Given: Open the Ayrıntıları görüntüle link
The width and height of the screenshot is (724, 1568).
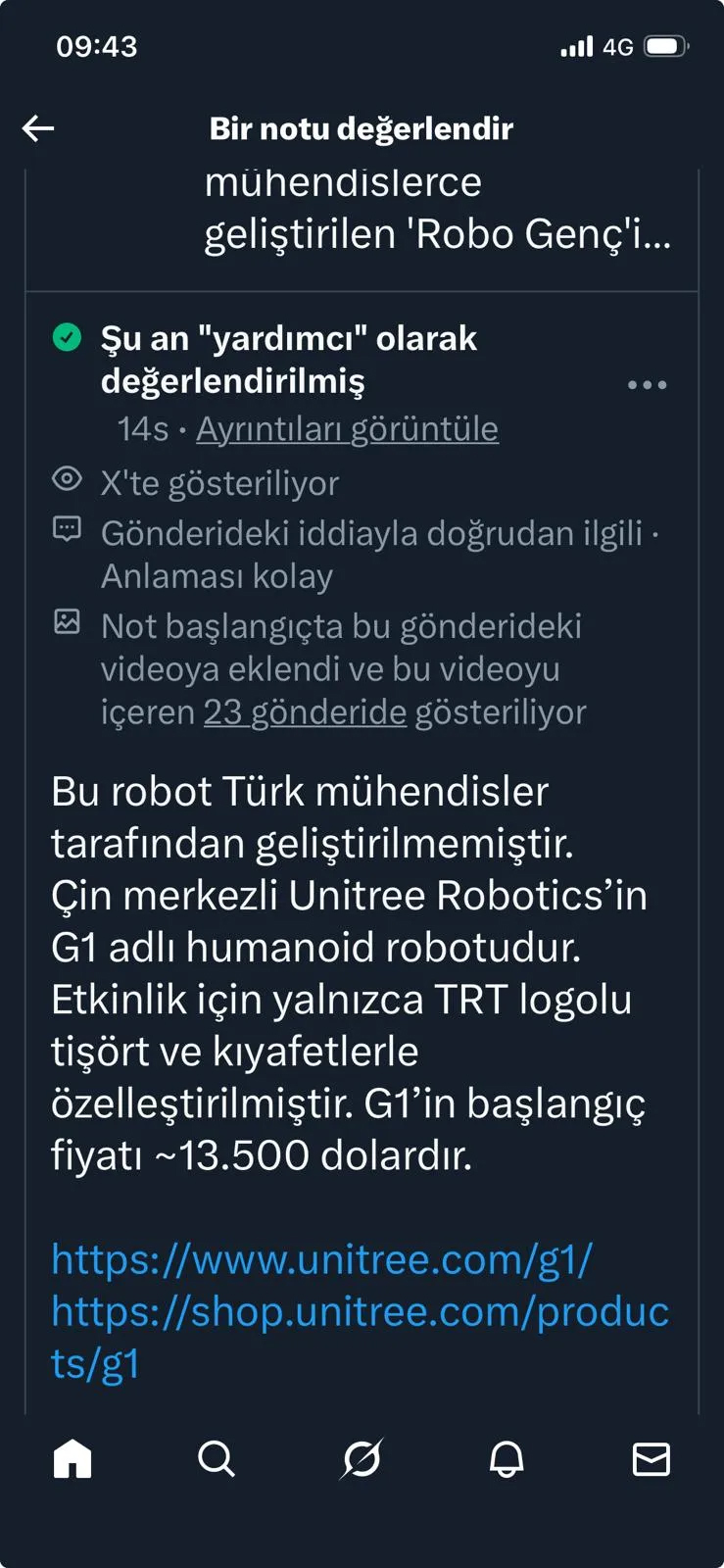Looking at the screenshot, I should pos(347,429).
